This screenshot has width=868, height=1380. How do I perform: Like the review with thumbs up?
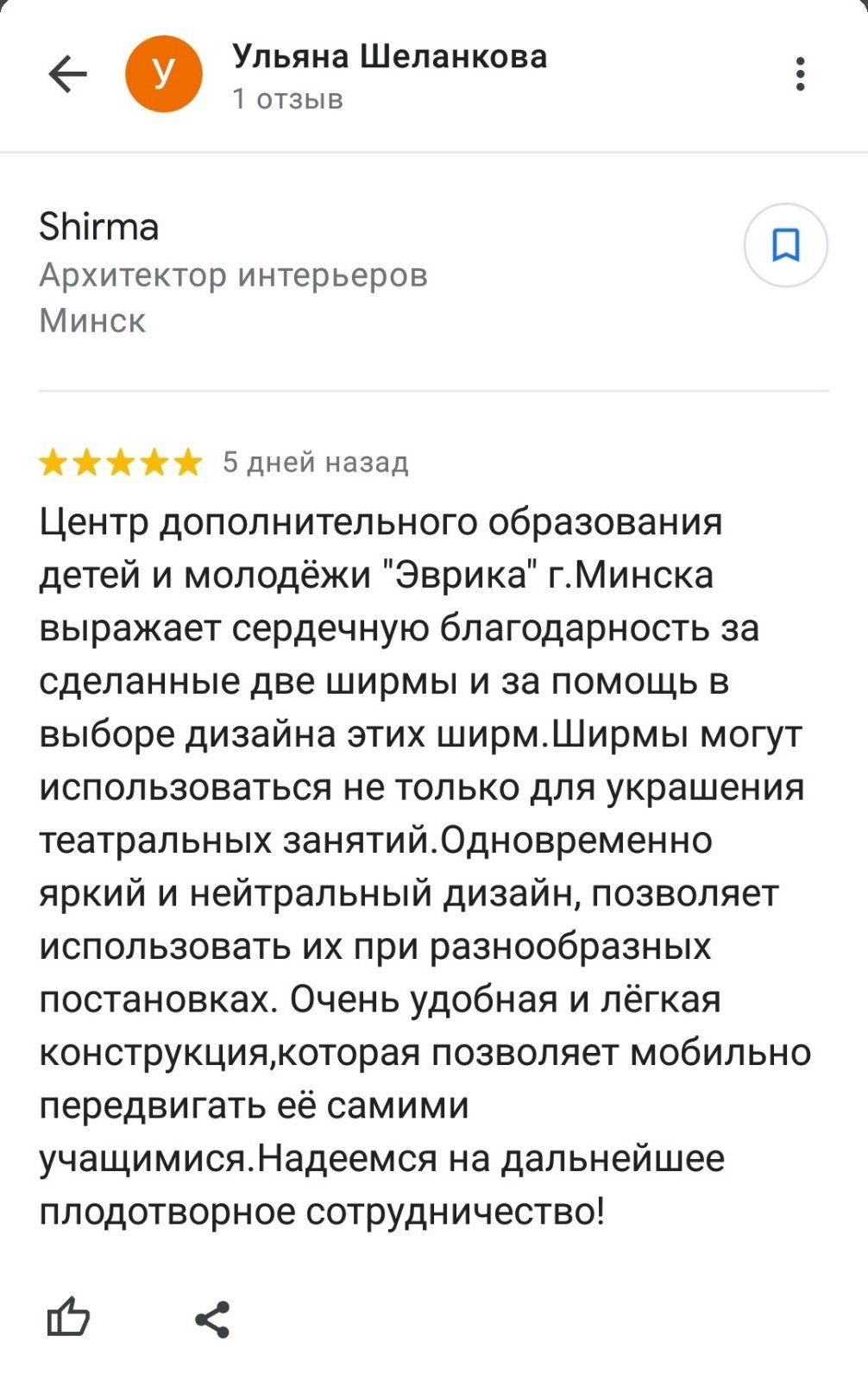point(68,1318)
